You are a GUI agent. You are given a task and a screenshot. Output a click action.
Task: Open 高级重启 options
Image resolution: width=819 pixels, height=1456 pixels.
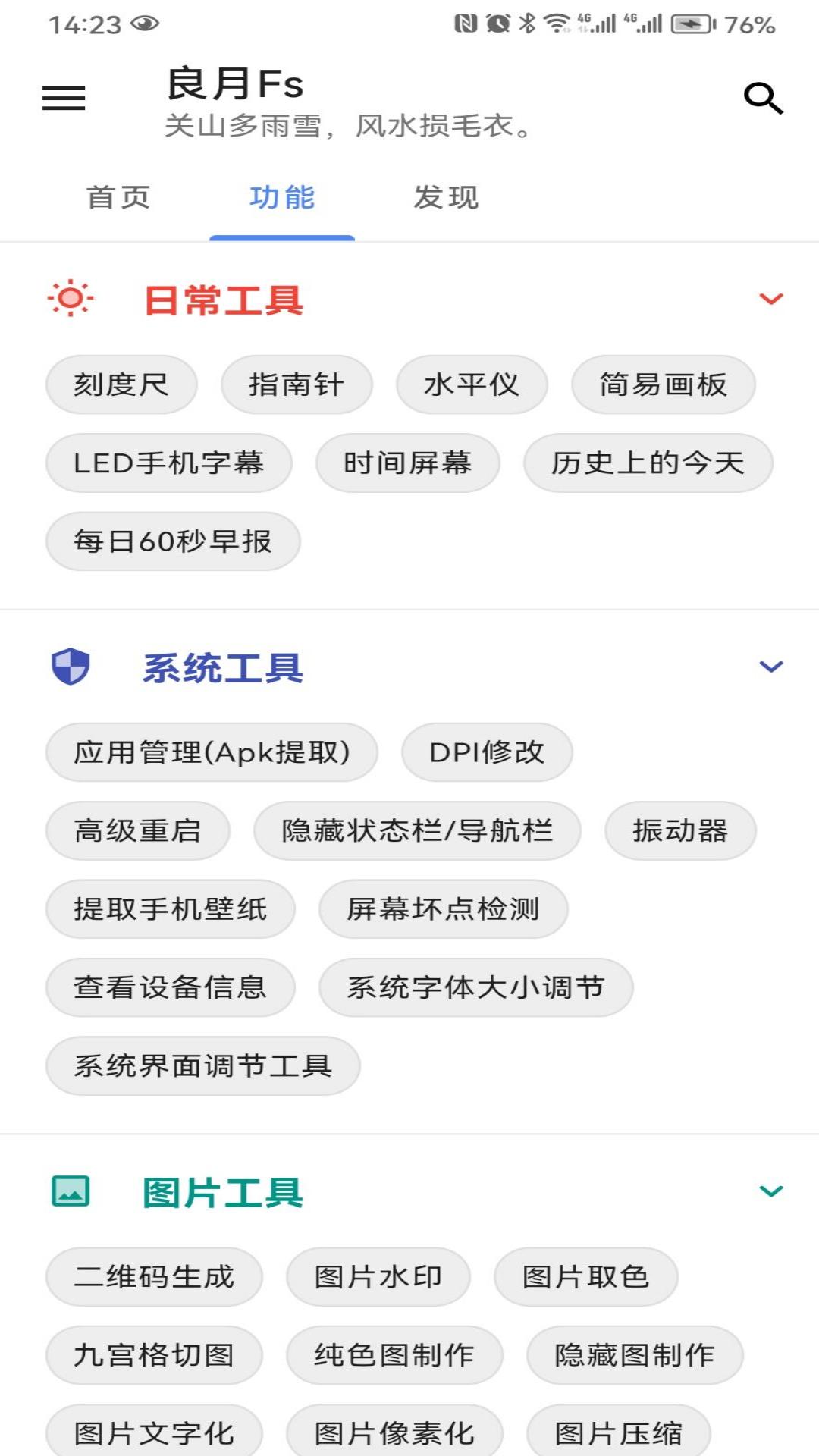[x=137, y=831]
